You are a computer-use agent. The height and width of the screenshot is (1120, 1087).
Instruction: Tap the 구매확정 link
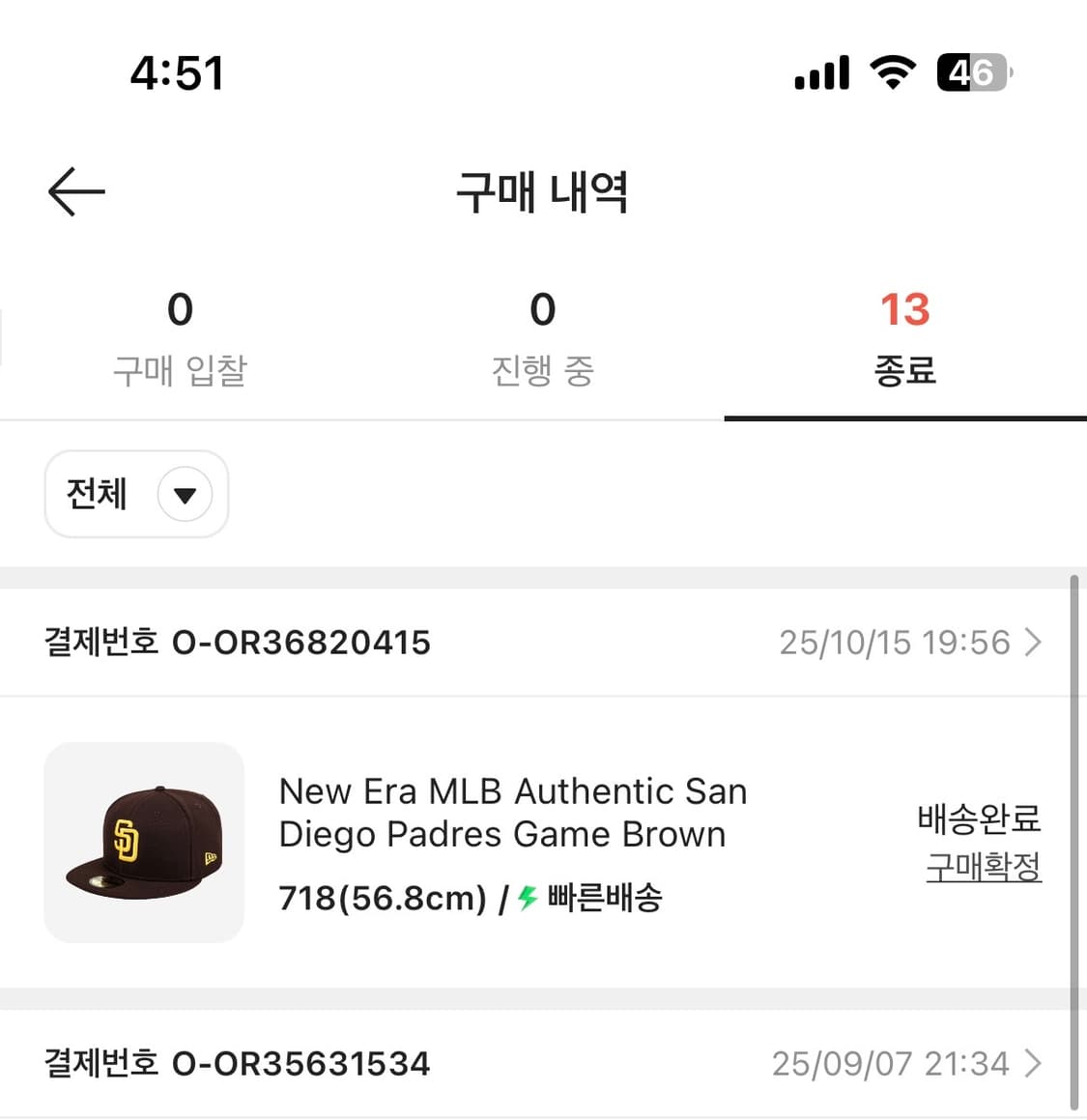983,867
